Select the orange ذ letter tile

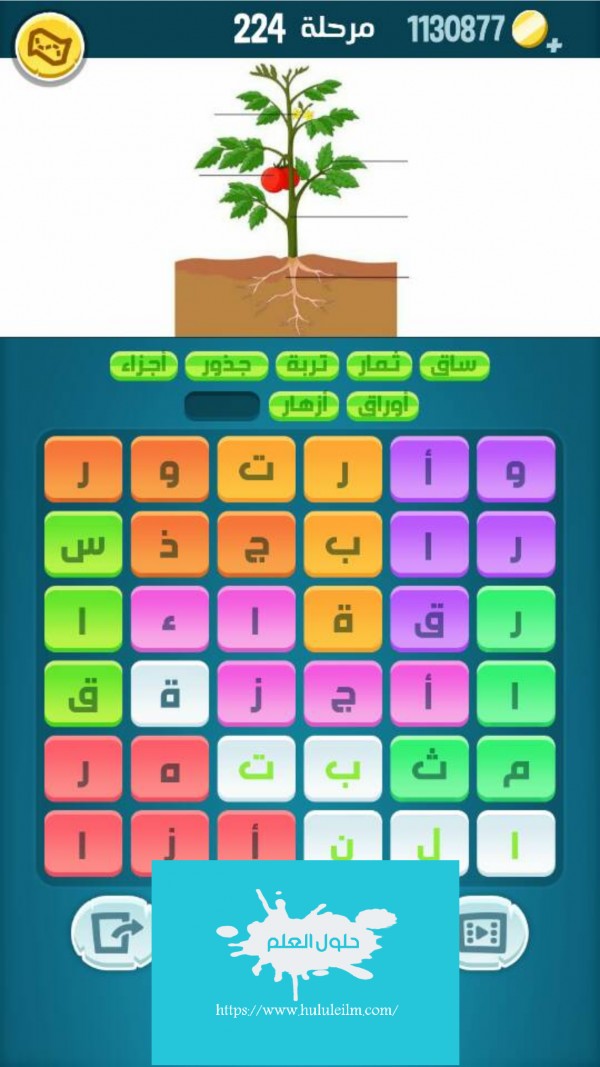tap(170, 545)
